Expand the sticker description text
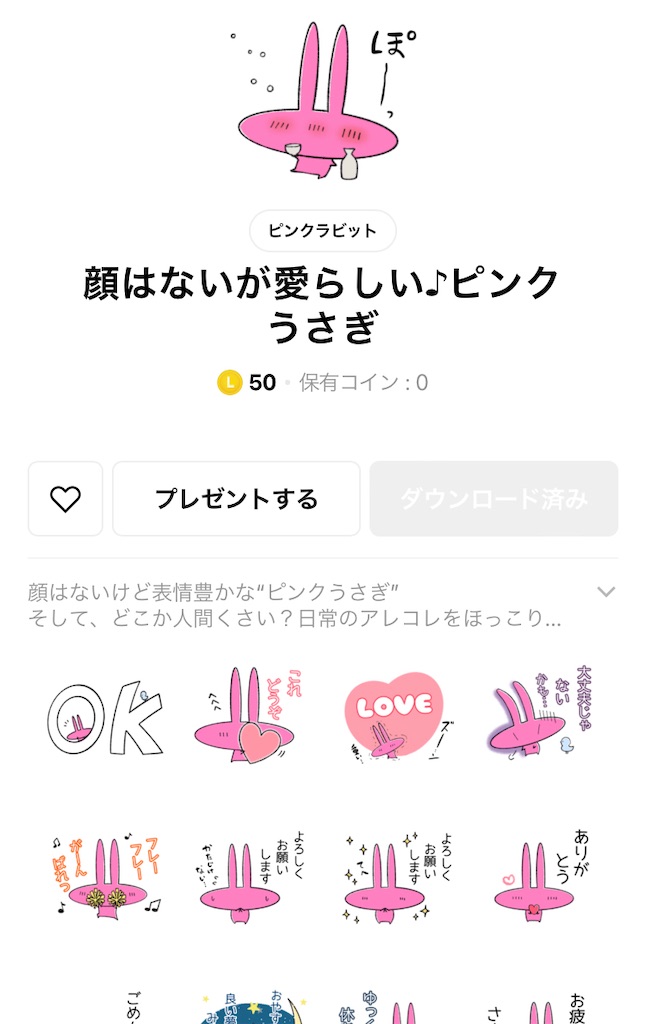Image resolution: width=646 pixels, height=1024 pixels. point(606,592)
